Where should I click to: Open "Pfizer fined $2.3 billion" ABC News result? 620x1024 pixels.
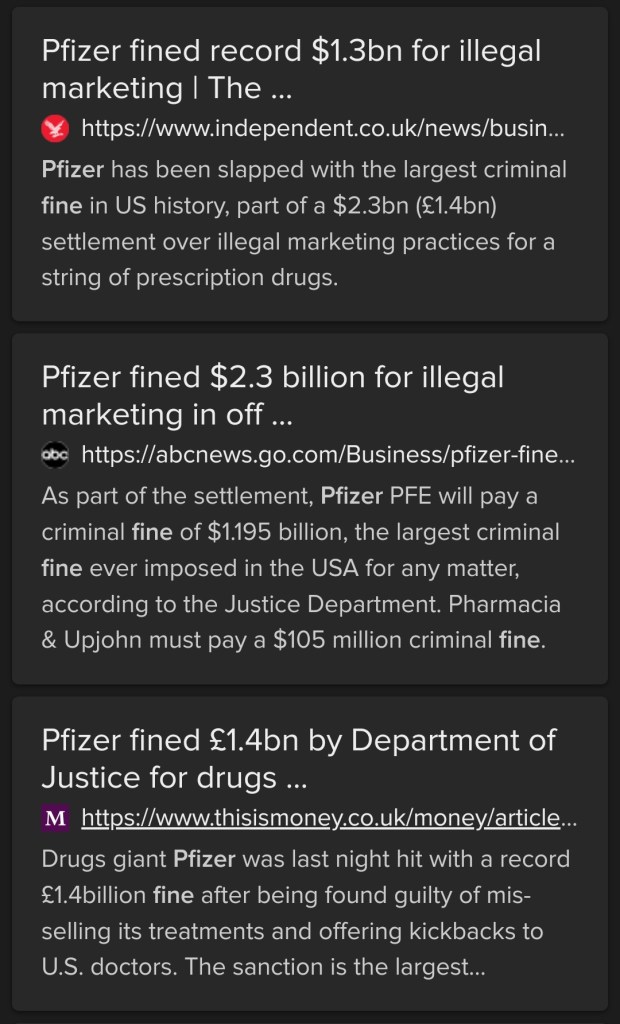[273, 395]
